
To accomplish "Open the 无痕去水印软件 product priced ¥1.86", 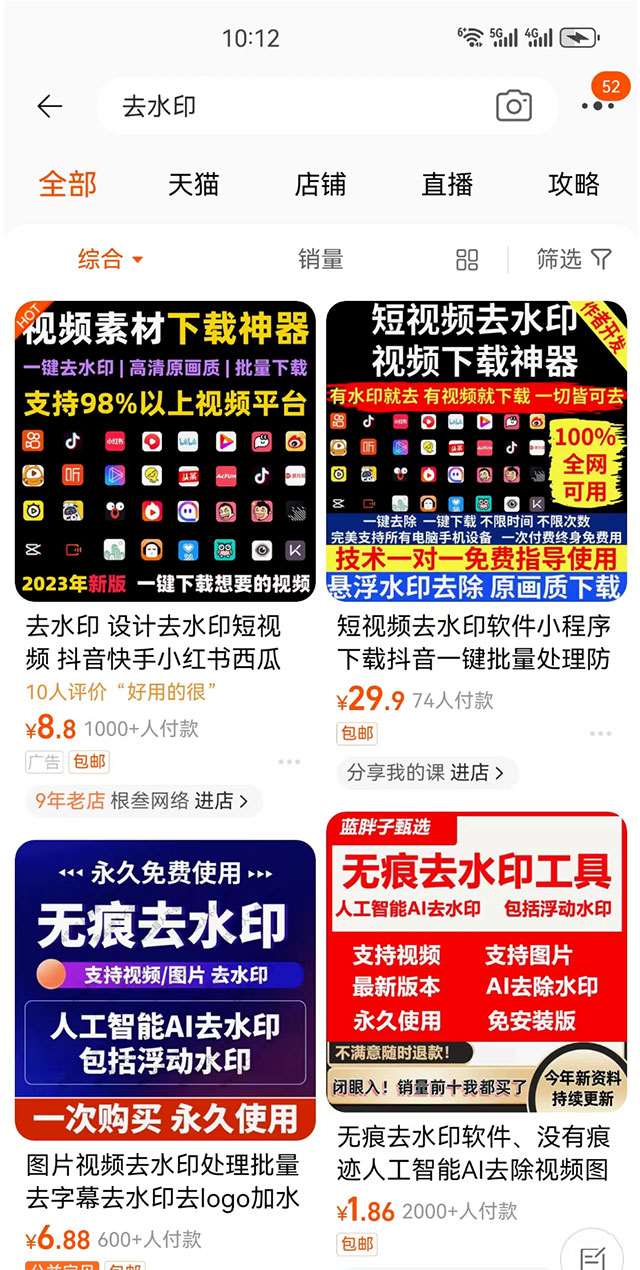I will click(x=477, y=962).
